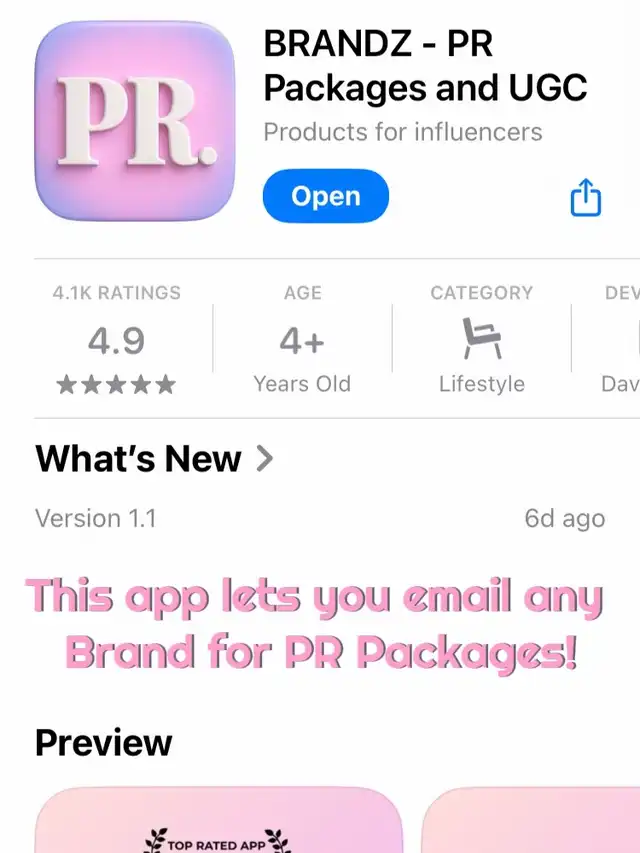Open the Lifestyle category
Viewport: 640px width, 853px height.
pyautogui.click(x=481, y=341)
